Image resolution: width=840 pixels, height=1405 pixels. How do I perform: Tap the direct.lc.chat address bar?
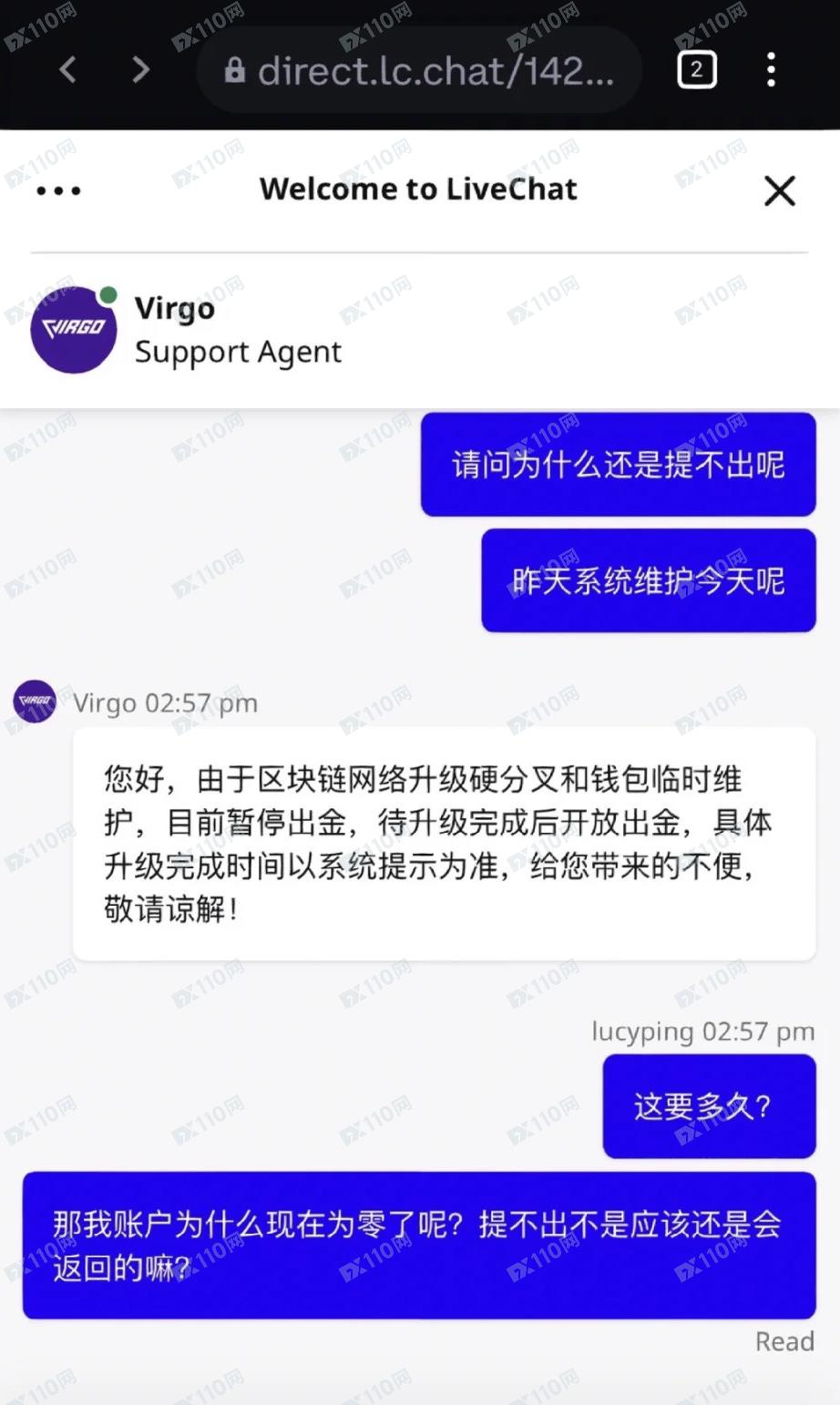click(419, 70)
